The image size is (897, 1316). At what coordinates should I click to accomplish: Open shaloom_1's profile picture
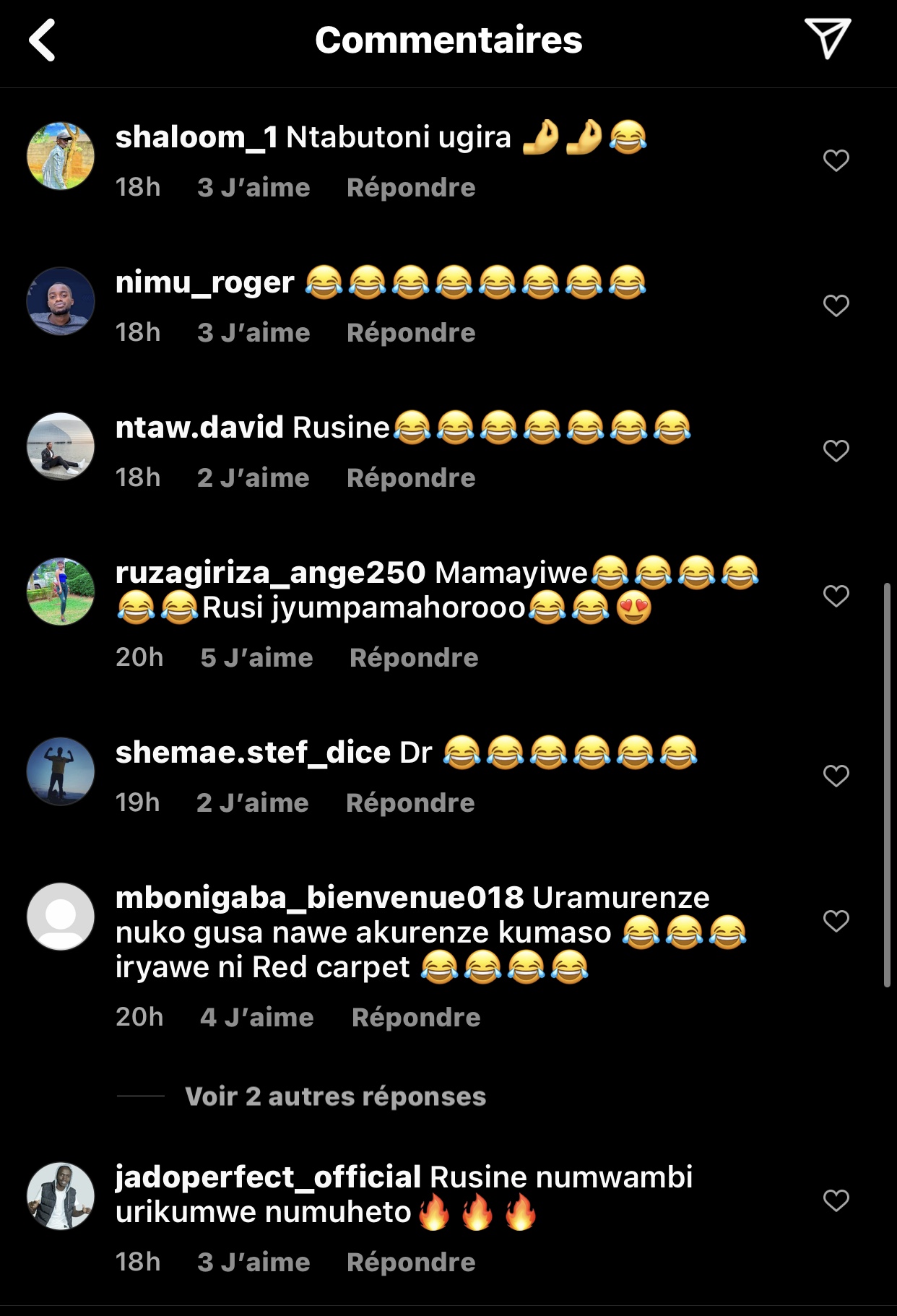pos(61,156)
